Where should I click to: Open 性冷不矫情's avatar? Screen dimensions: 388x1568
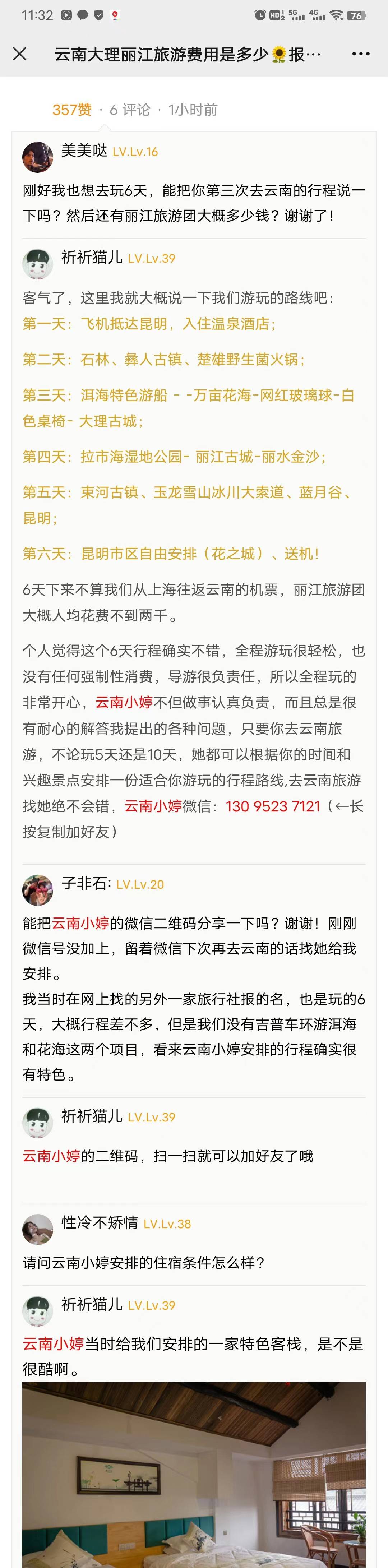tap(37, 1229)
